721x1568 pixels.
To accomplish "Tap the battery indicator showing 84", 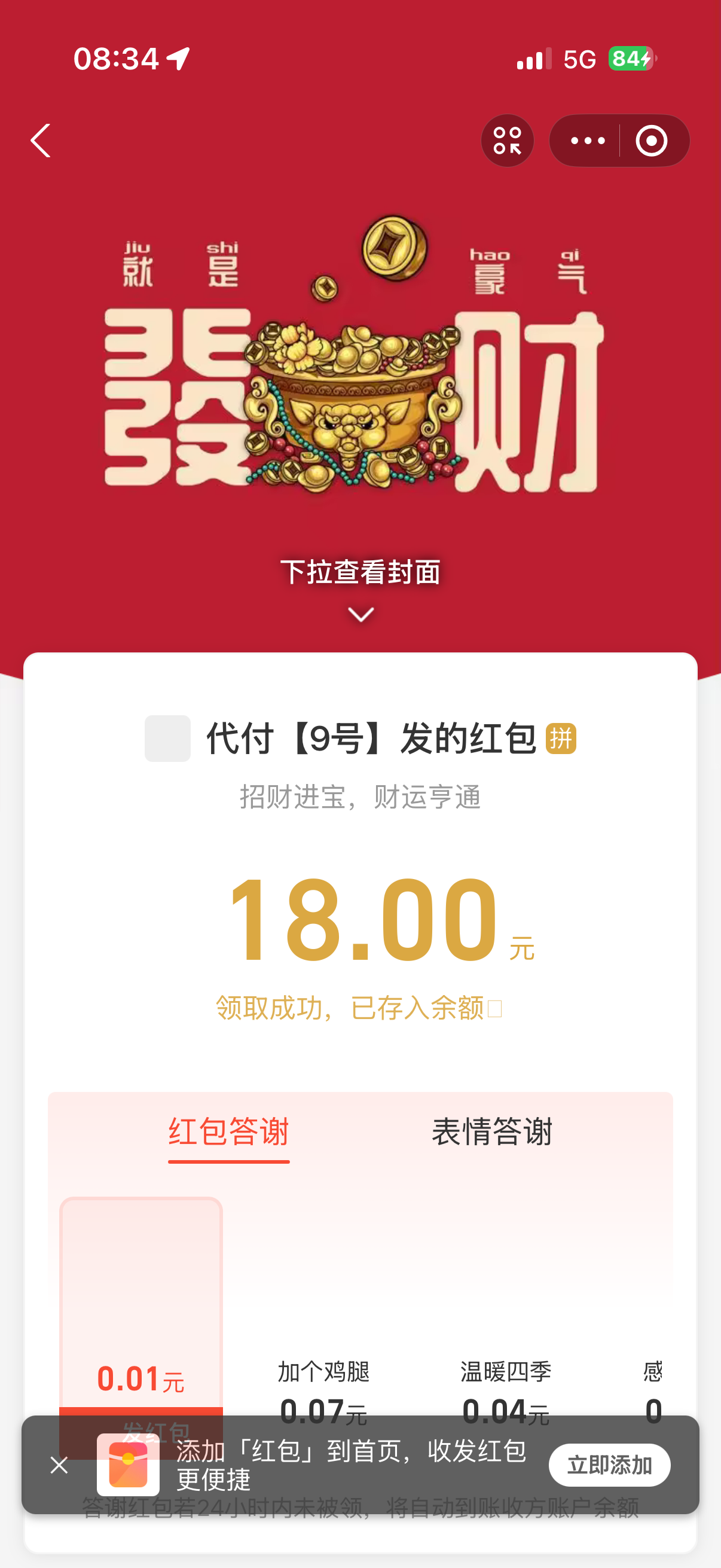I will pos(630,59).
